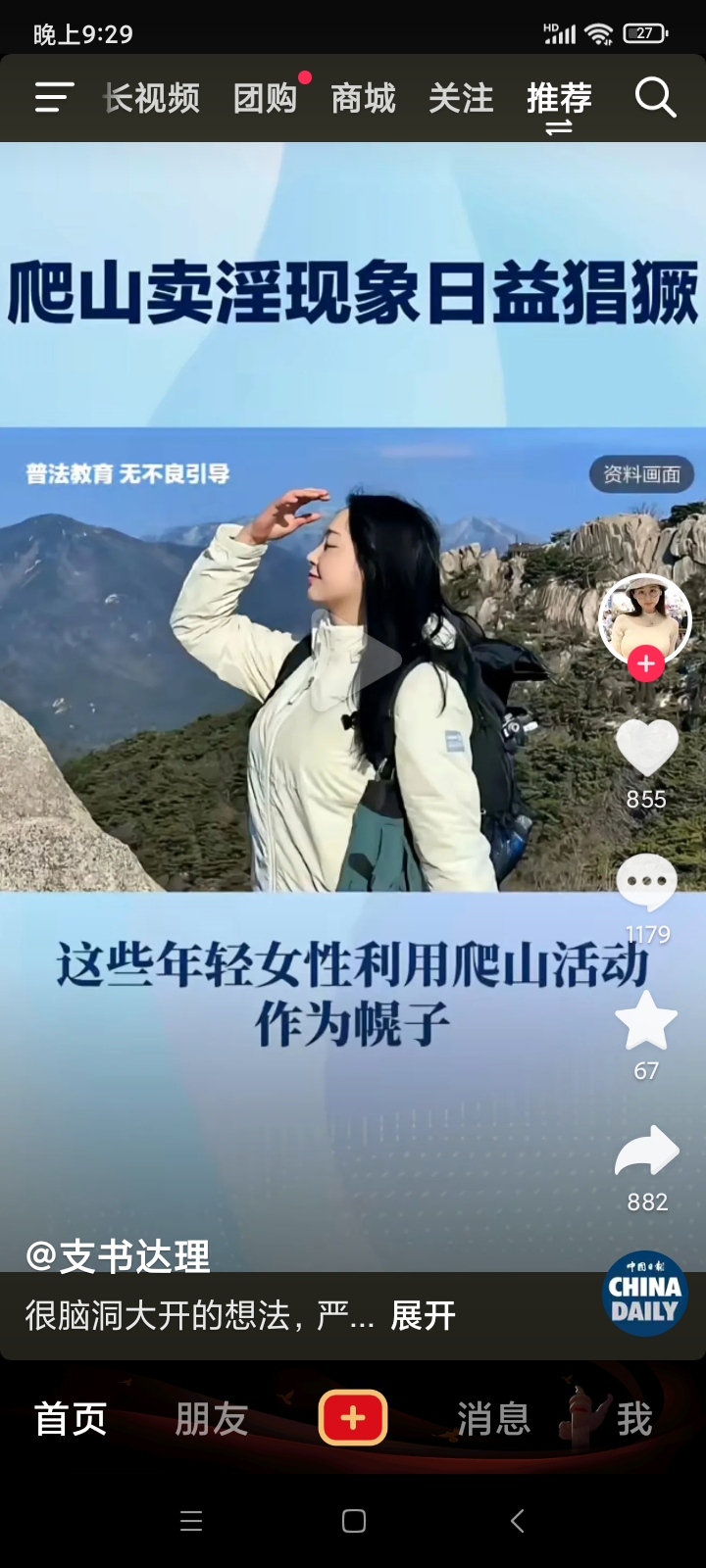Open the 消息 tab

pyautogui.click(x=493, y=1419)
